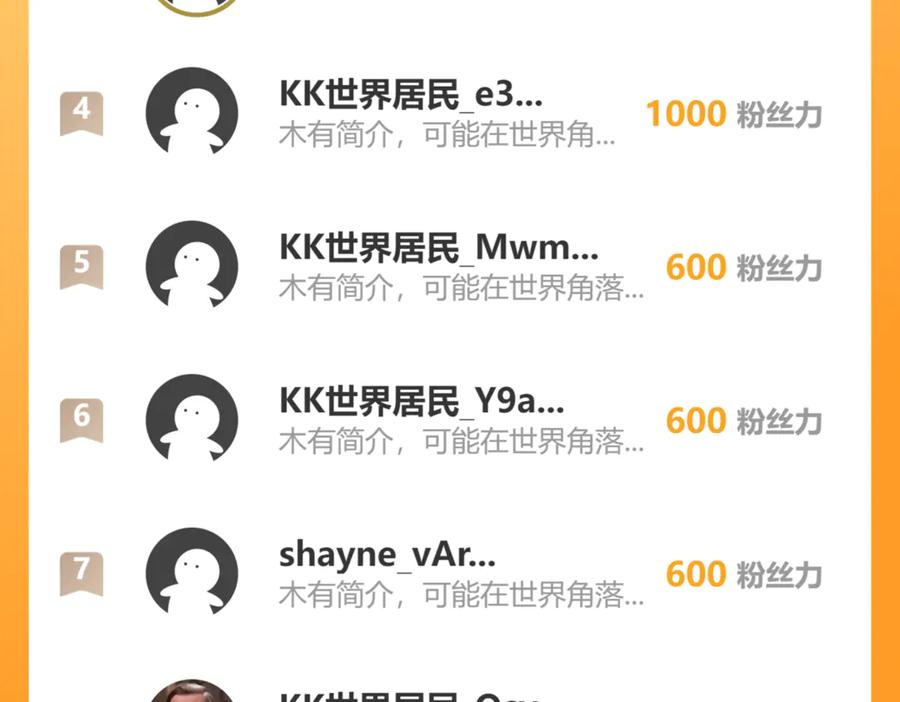Screen dimensions: 900x702
Task: View KK世界居民_Y9a in the fan ranking
Action: [x=421, y=403]
